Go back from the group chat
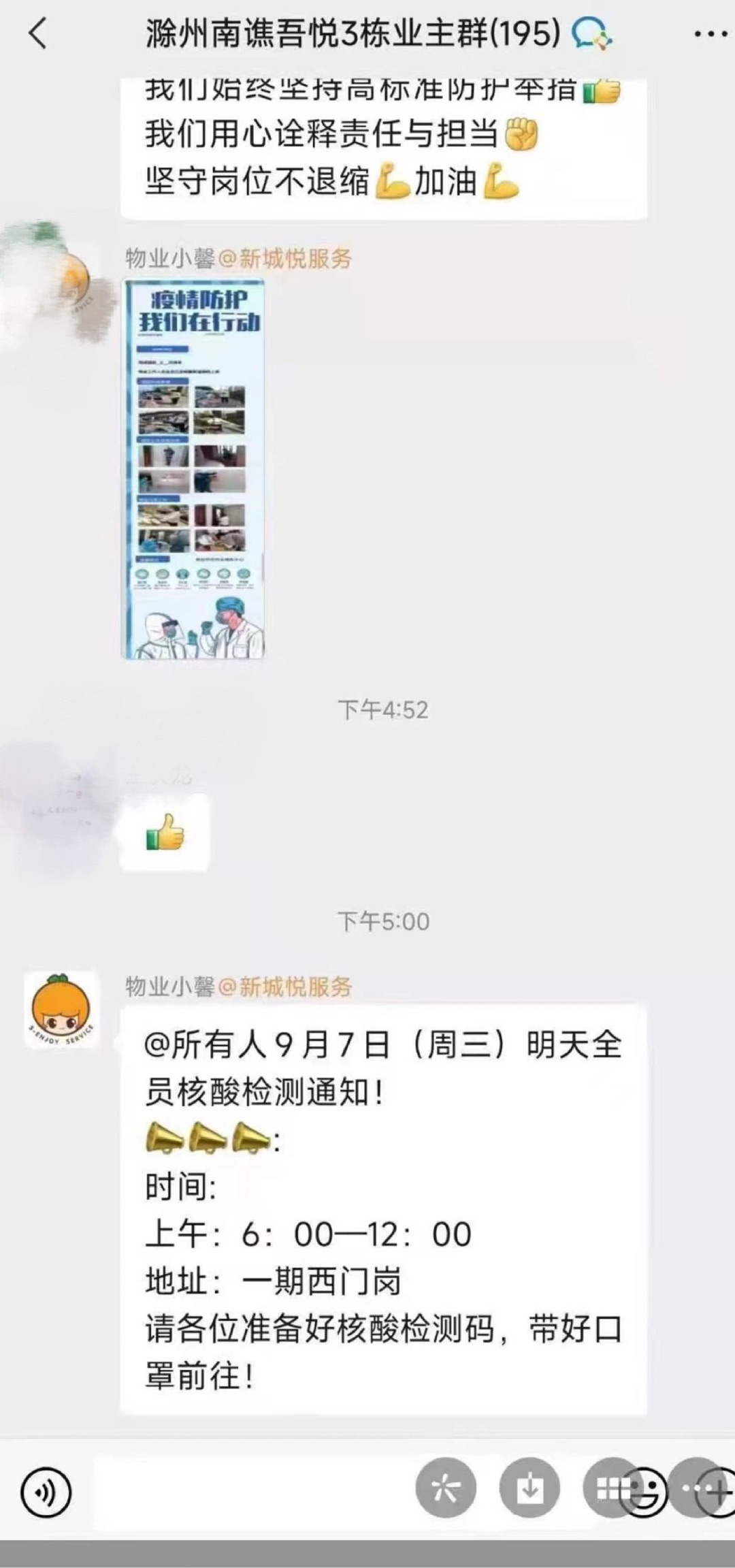The height and width of the screenshot is (1568, 735). coord(38,33)
